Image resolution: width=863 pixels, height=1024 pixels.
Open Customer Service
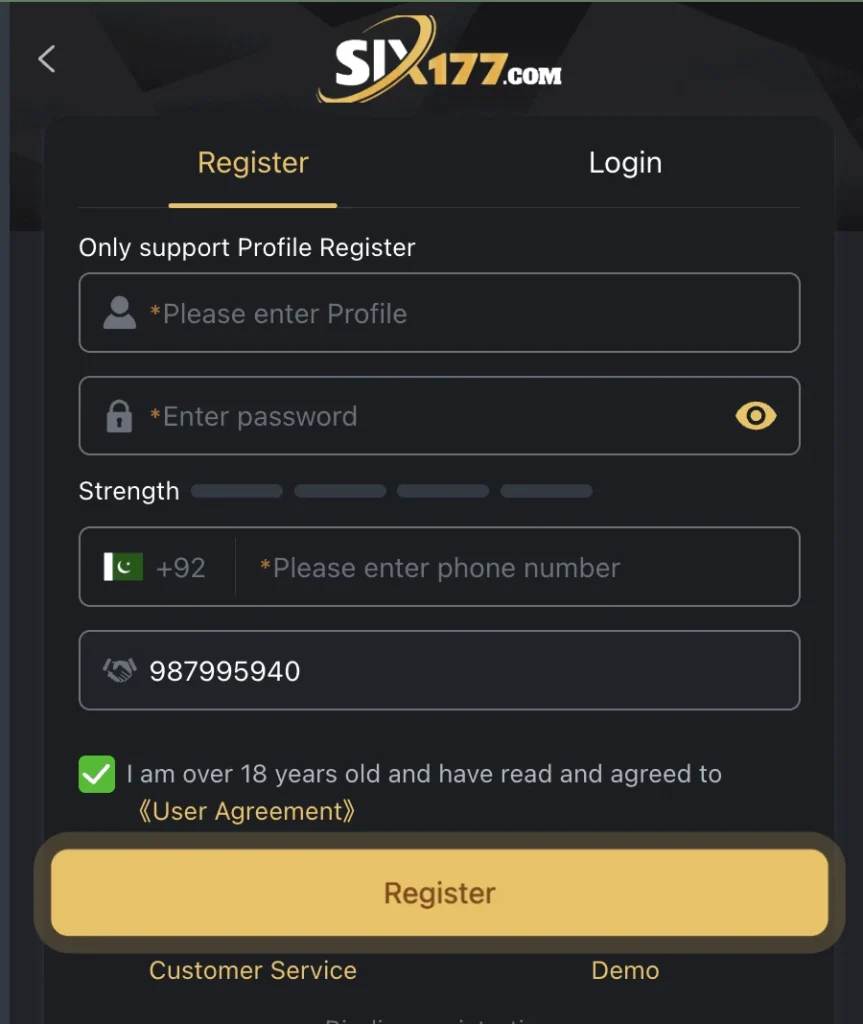[x=253, y=970]
